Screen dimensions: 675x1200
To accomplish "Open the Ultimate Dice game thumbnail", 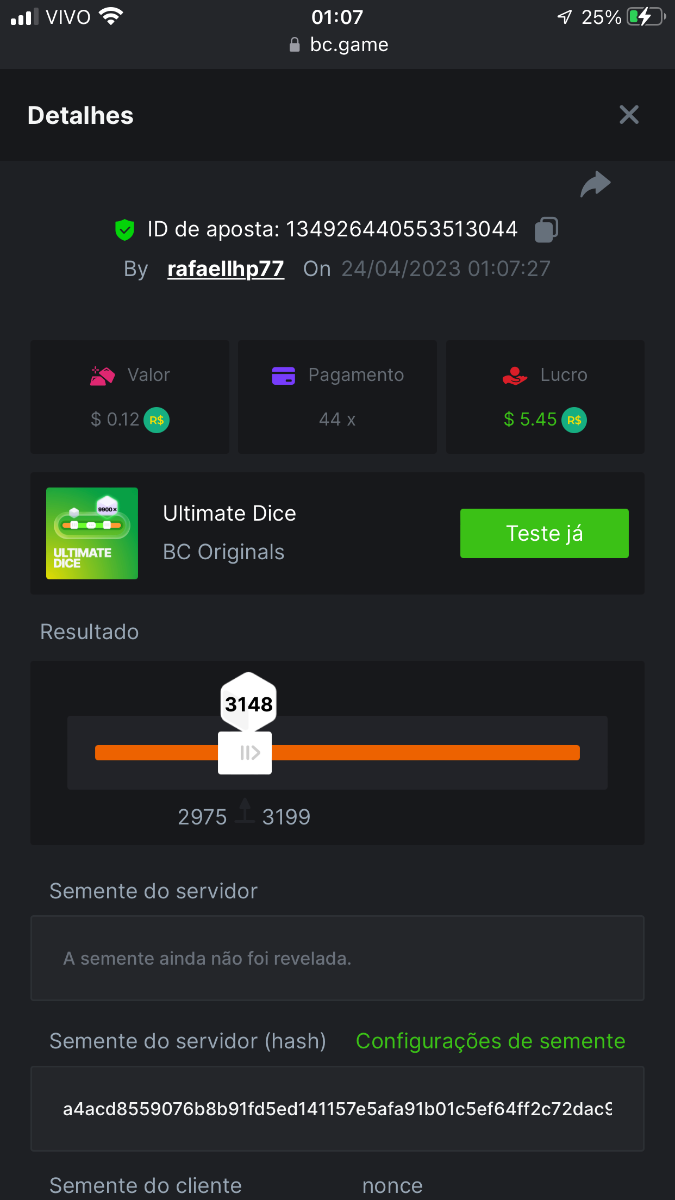I will (x=92, y=533).
